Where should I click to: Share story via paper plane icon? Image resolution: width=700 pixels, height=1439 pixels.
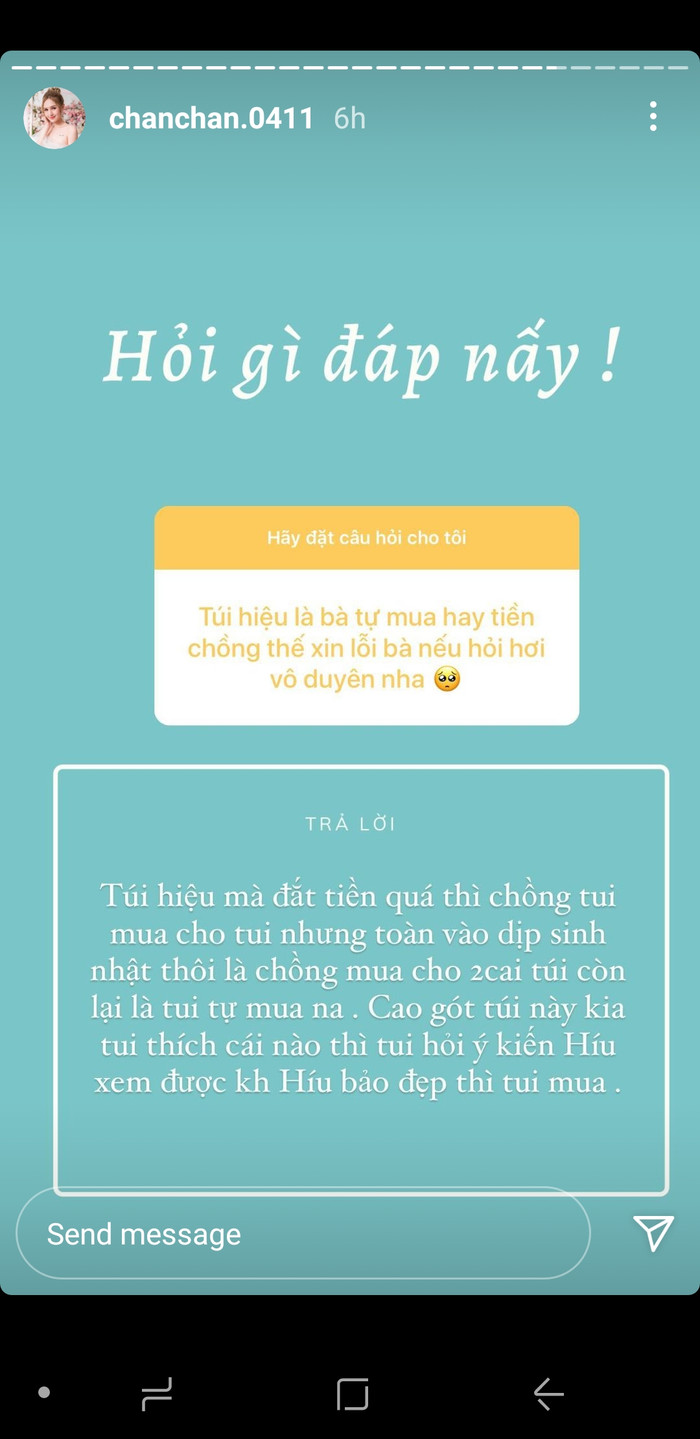point(653,1233)
